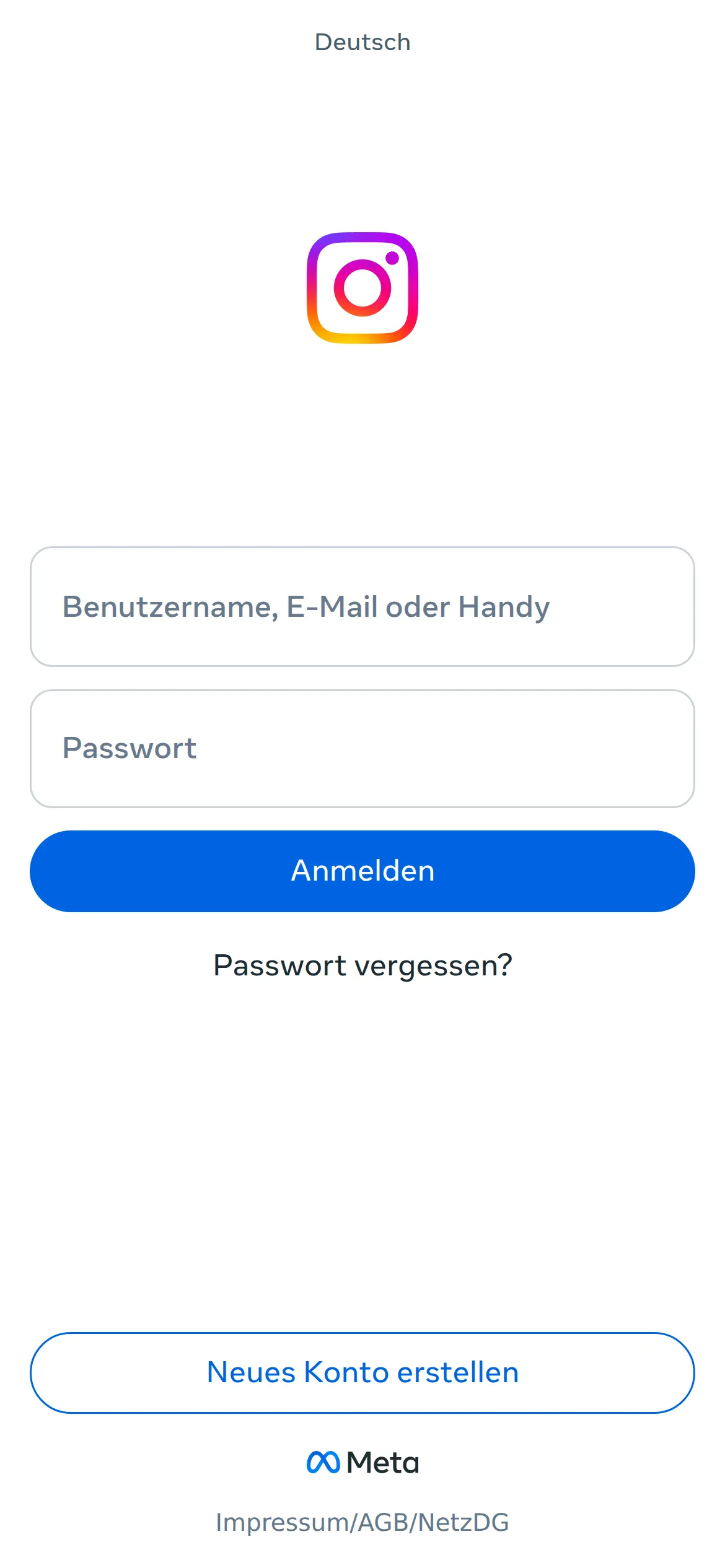Tap the Anmelden button

click(x=362, y=871)
